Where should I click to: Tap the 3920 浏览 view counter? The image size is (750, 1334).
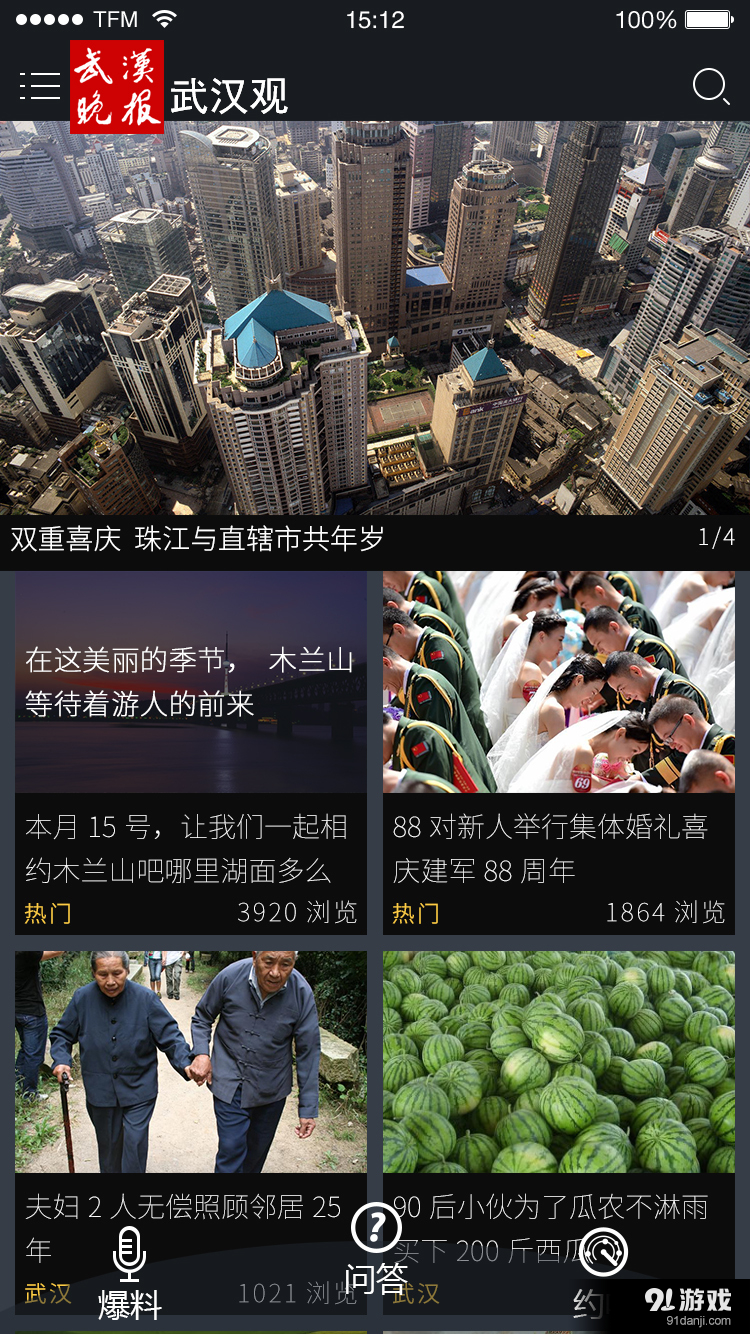pos(295,913)
